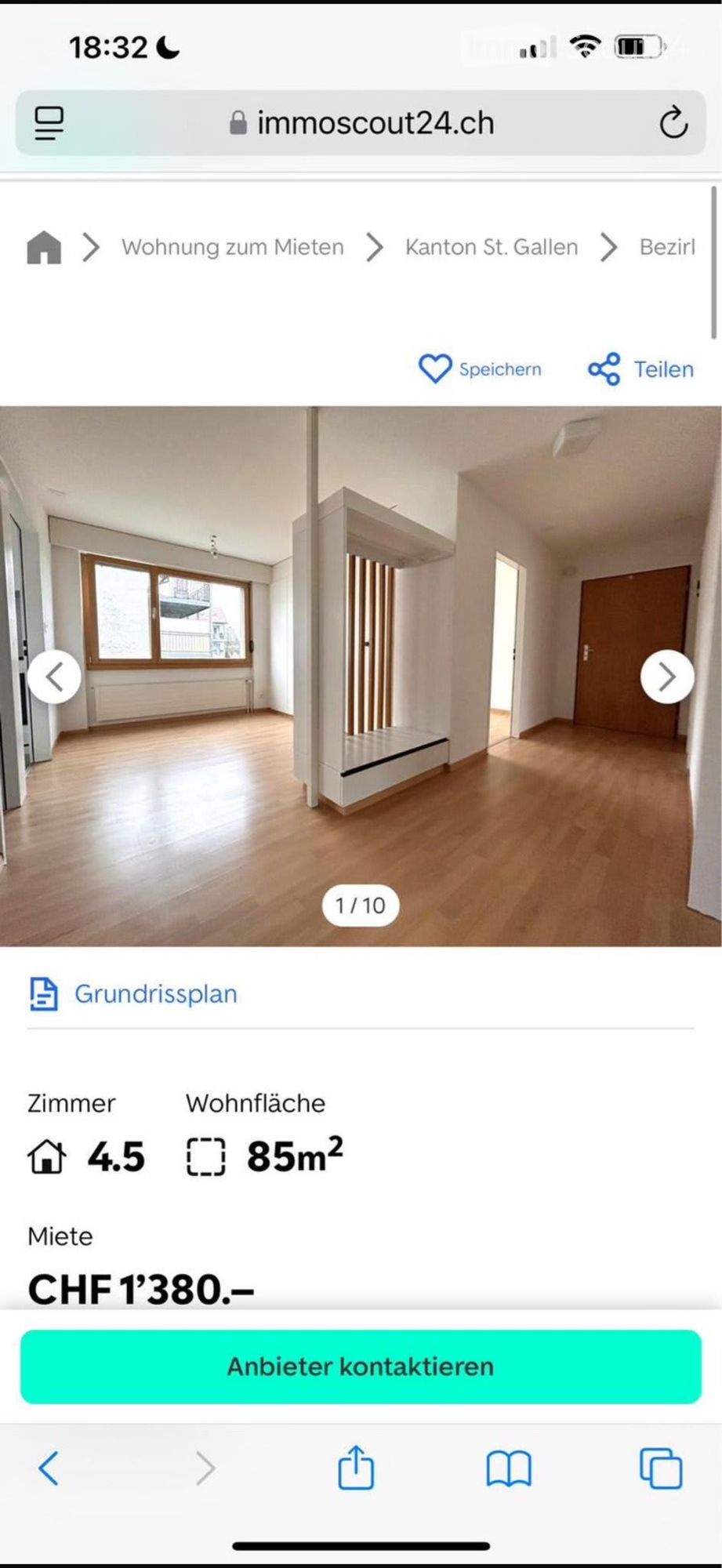Open Wohnung zum Mieten breadcrumb

(x=232, y=248)
